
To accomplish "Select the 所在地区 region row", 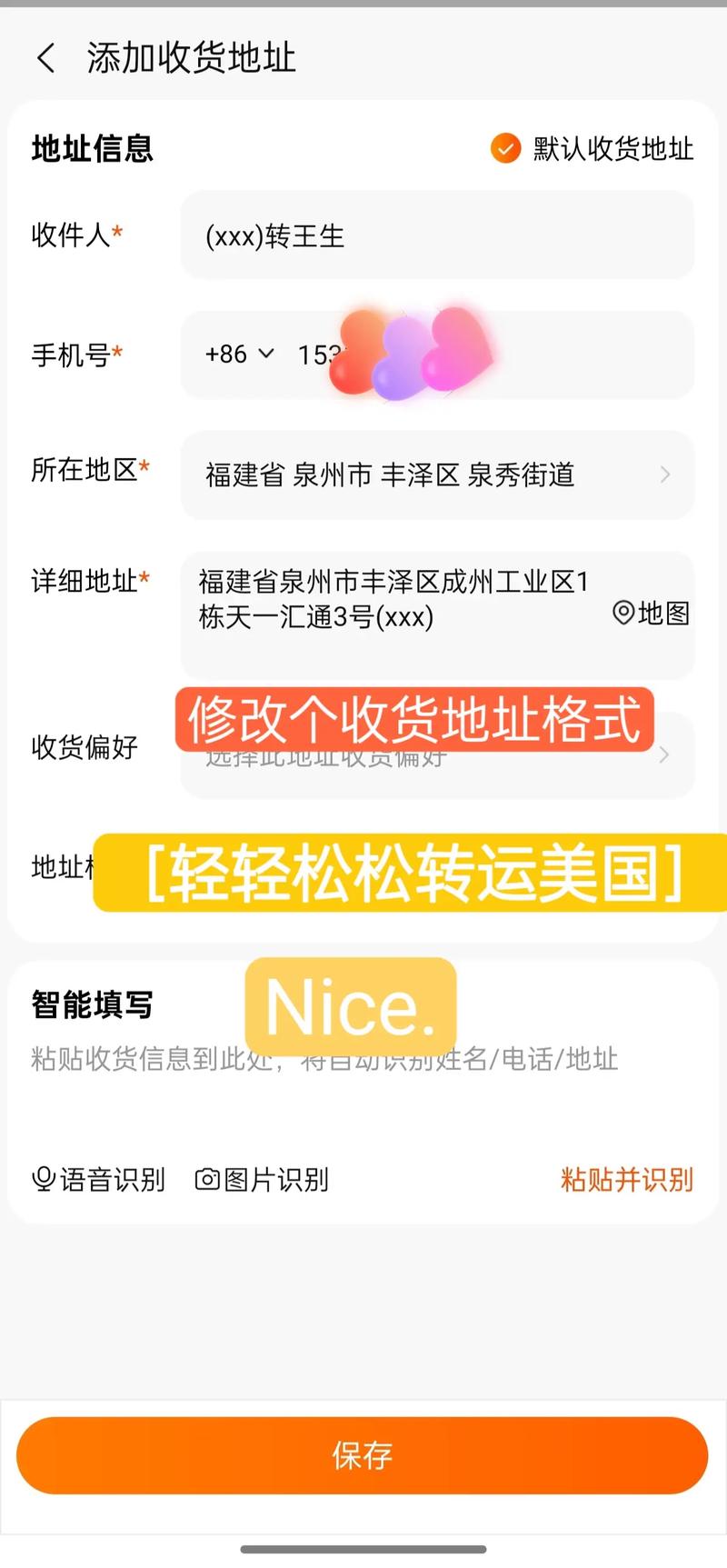I will coord(436,474).
